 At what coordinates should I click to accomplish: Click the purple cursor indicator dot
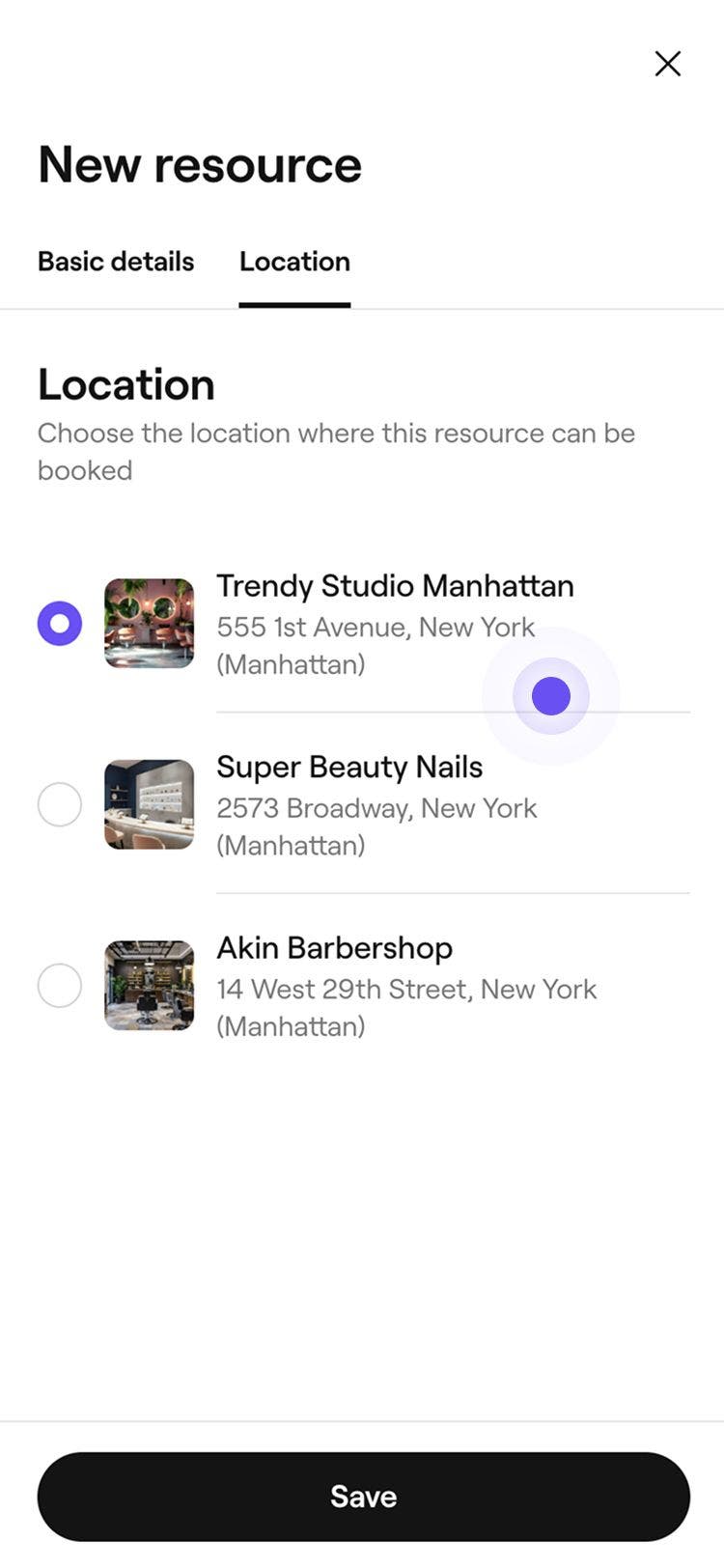click(x=551, y=695)
